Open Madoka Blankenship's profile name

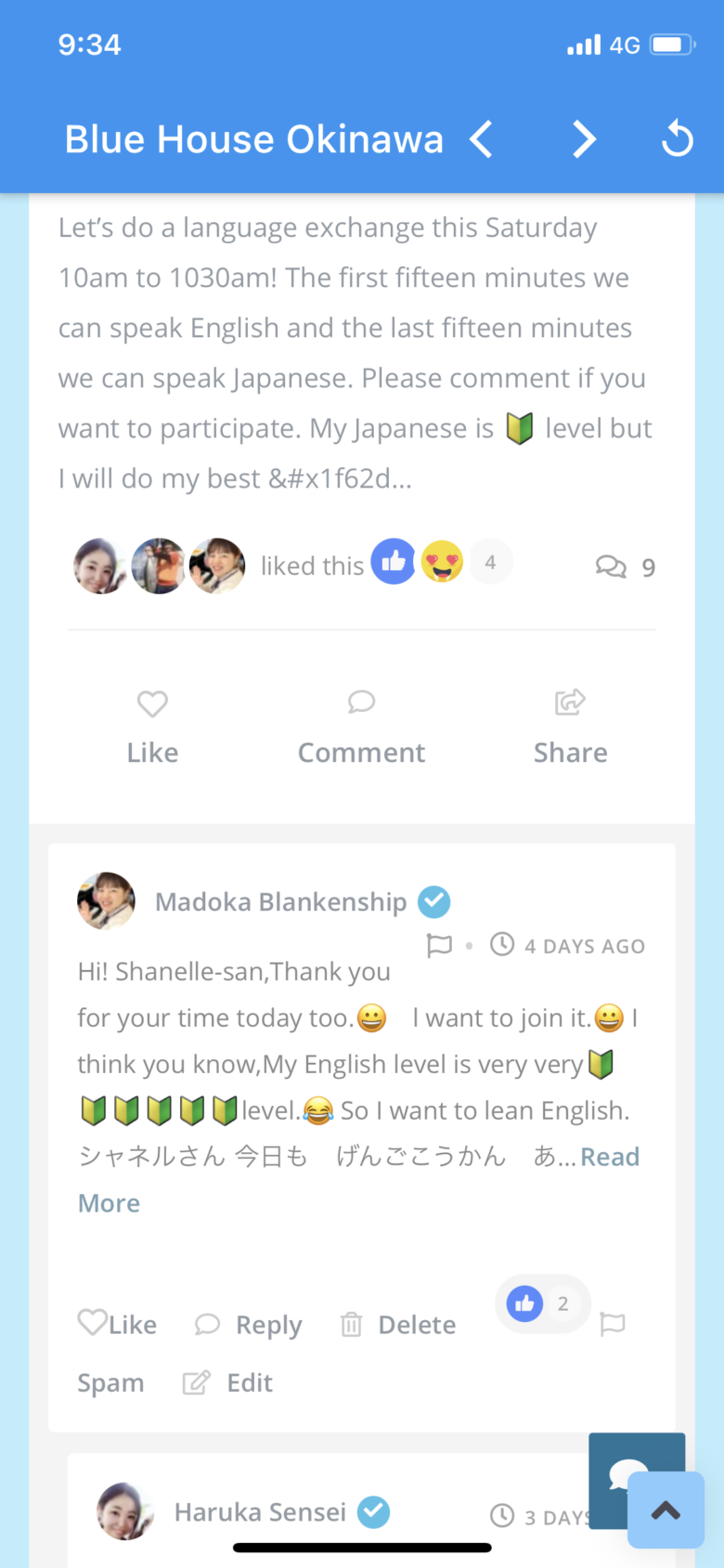coord(280,901)
